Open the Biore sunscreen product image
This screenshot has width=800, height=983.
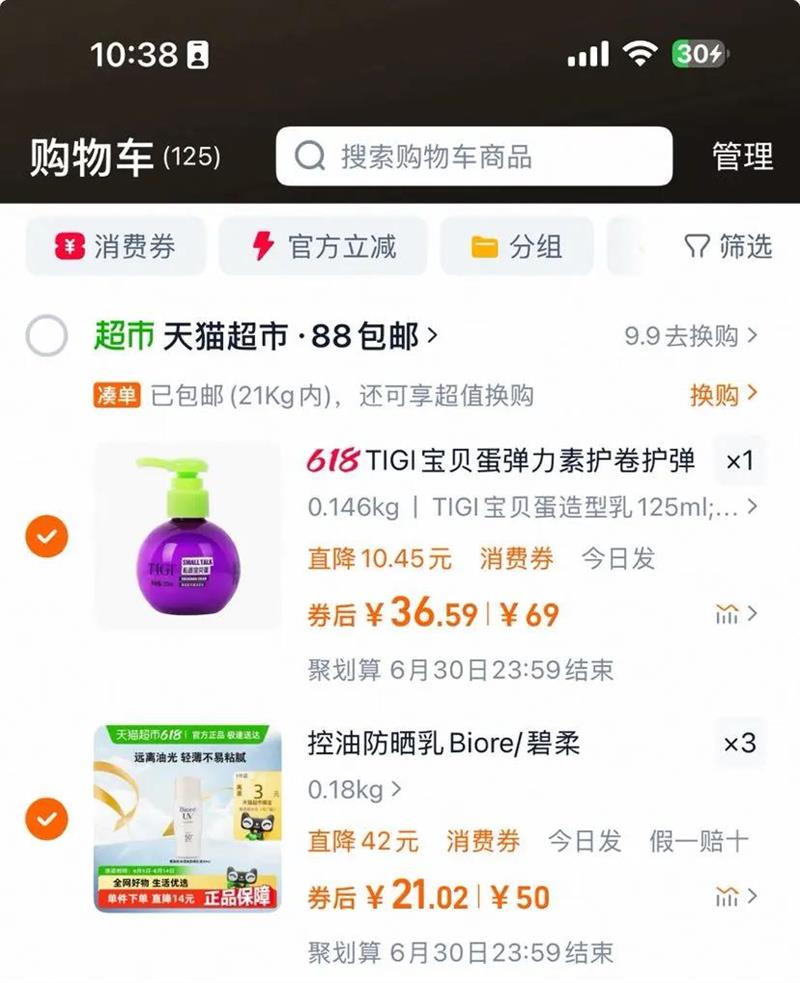tap(188, 818)
